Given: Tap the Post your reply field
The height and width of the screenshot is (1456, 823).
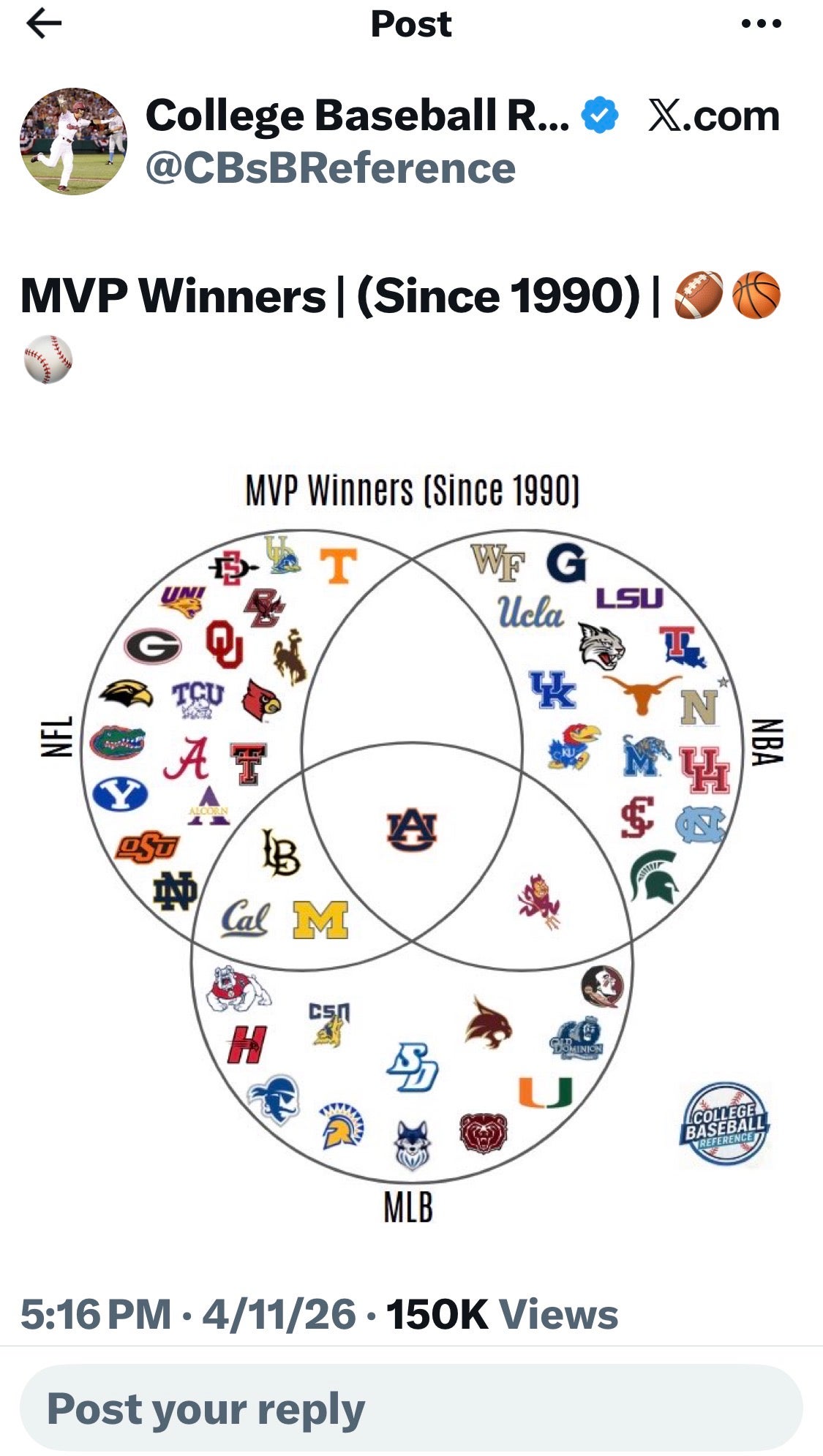Looking at the screenshot, I should tap(411, 1408).
